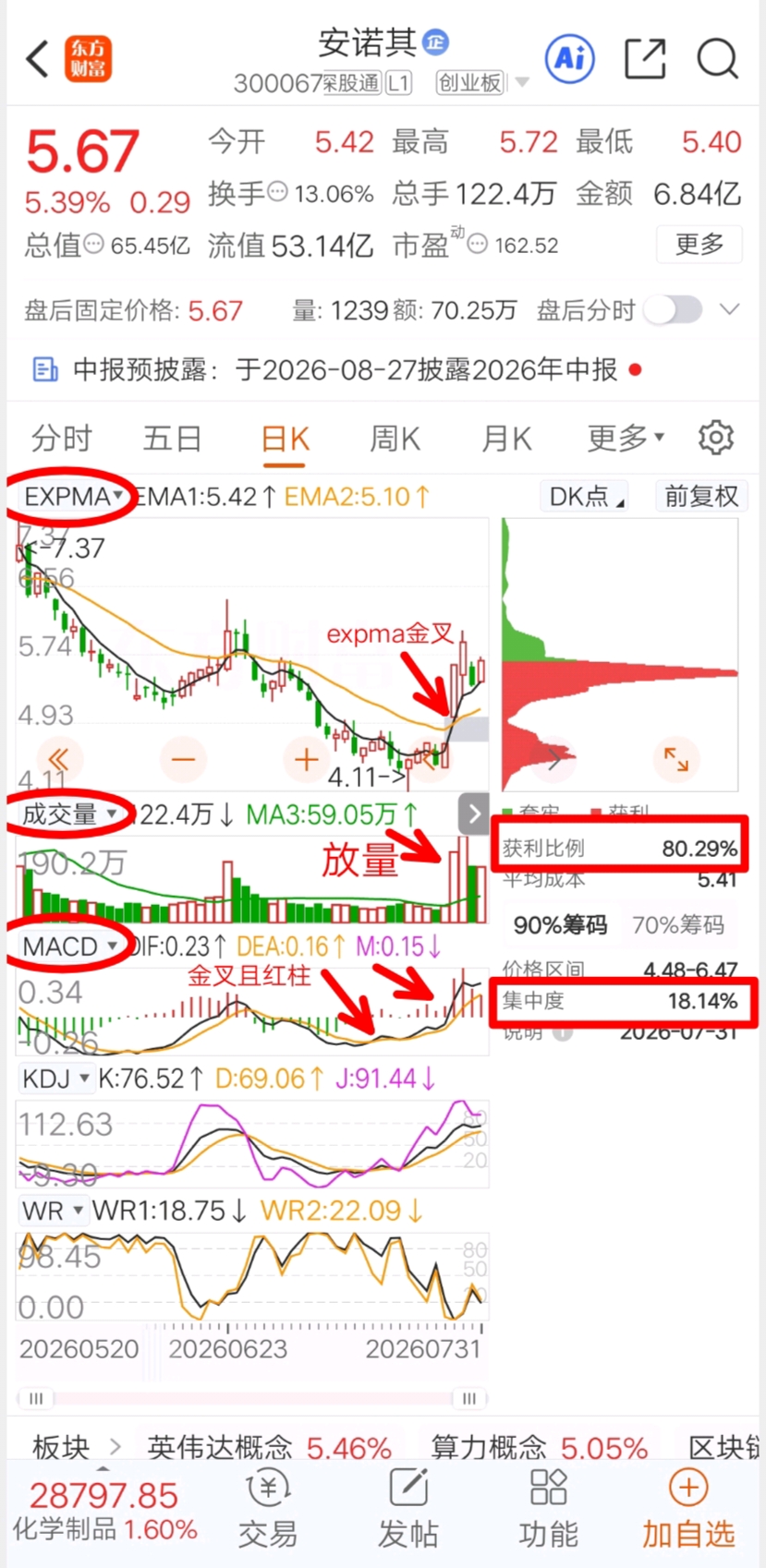
Task: Open the 更多 chart period dropdown
Action: click(x=626, y=438)
